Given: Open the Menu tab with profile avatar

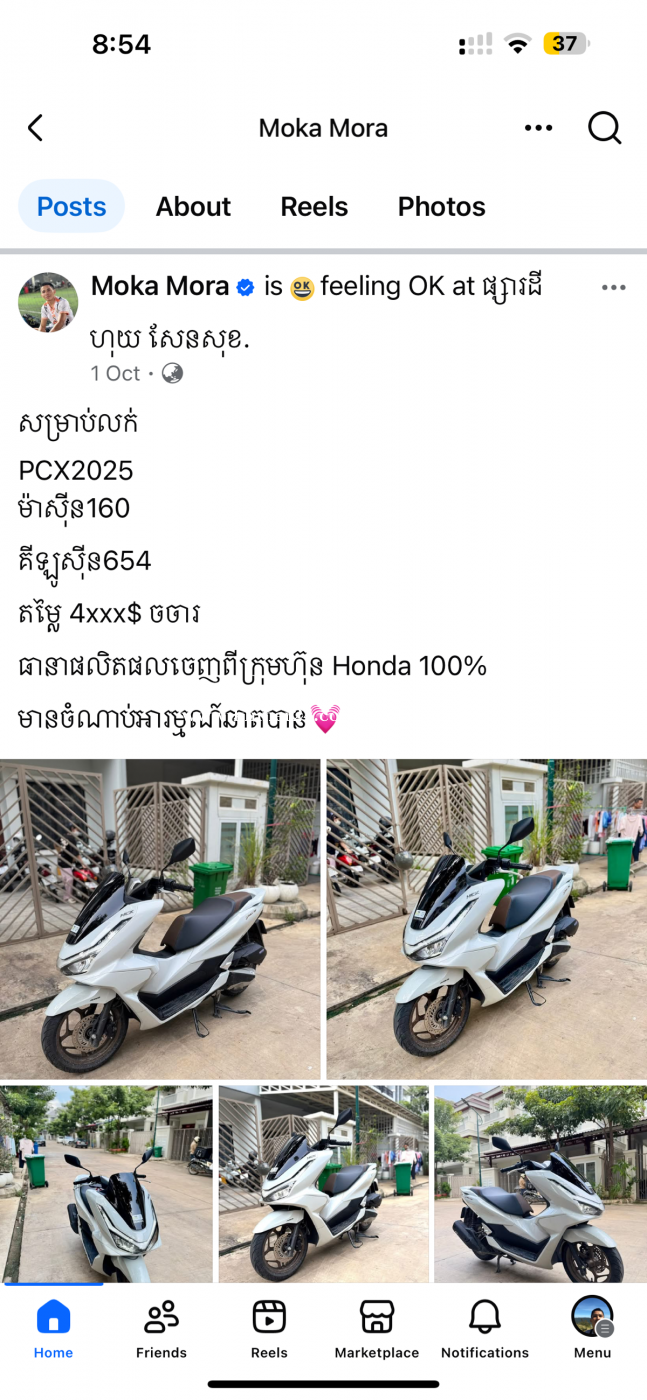Looking at the screenshot, I should click(x=592, y=1329).
